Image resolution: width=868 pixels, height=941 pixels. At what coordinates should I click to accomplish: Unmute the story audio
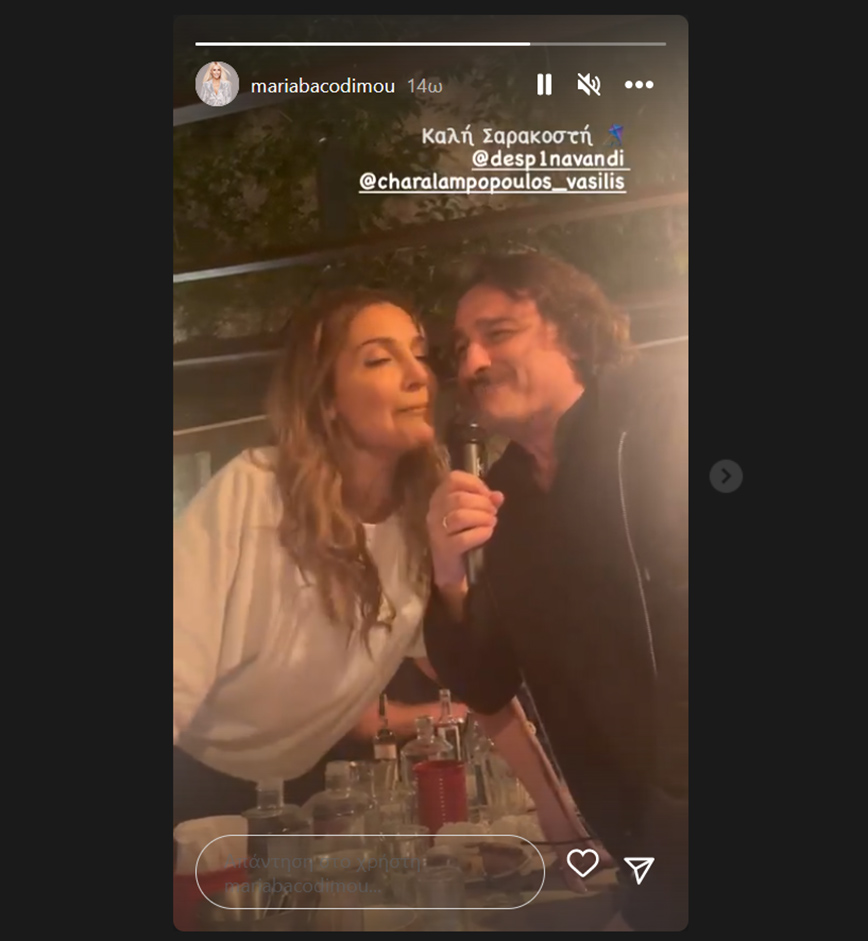point(589,85)
